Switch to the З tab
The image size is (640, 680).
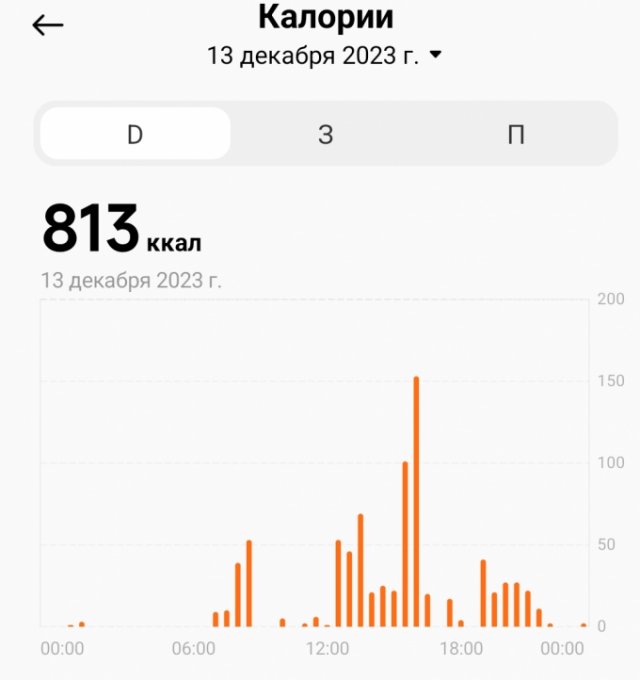click(x=325, y=134)
